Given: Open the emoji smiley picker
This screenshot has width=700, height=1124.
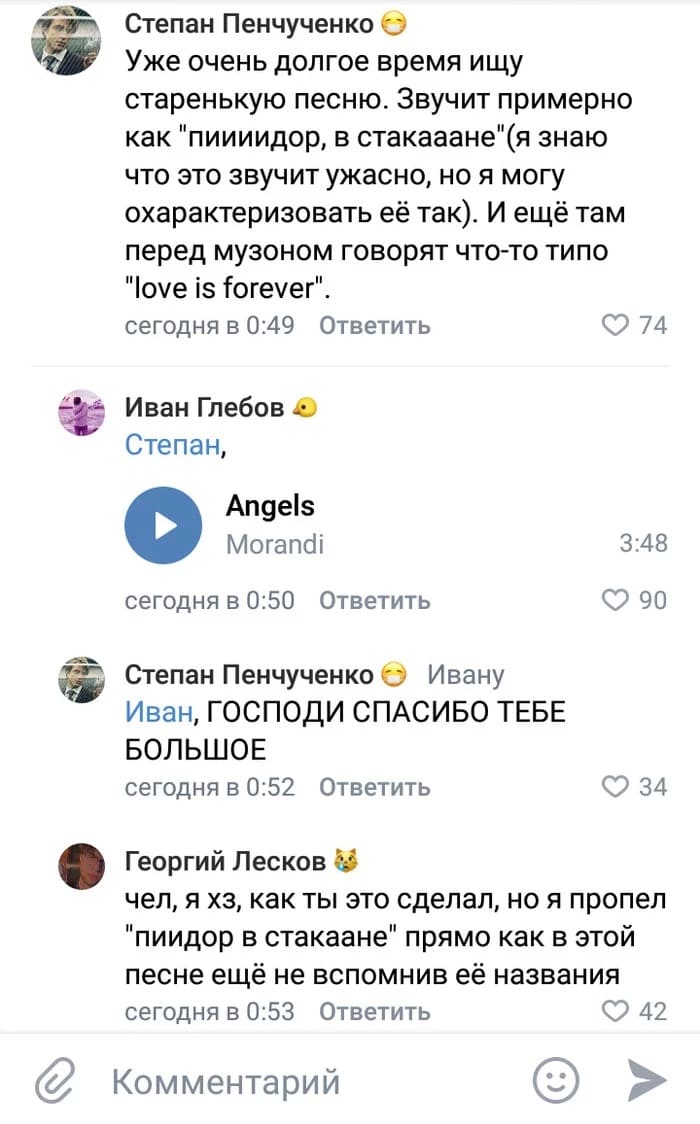Looking at the screenshot, I should click(x=555, y=1081).
